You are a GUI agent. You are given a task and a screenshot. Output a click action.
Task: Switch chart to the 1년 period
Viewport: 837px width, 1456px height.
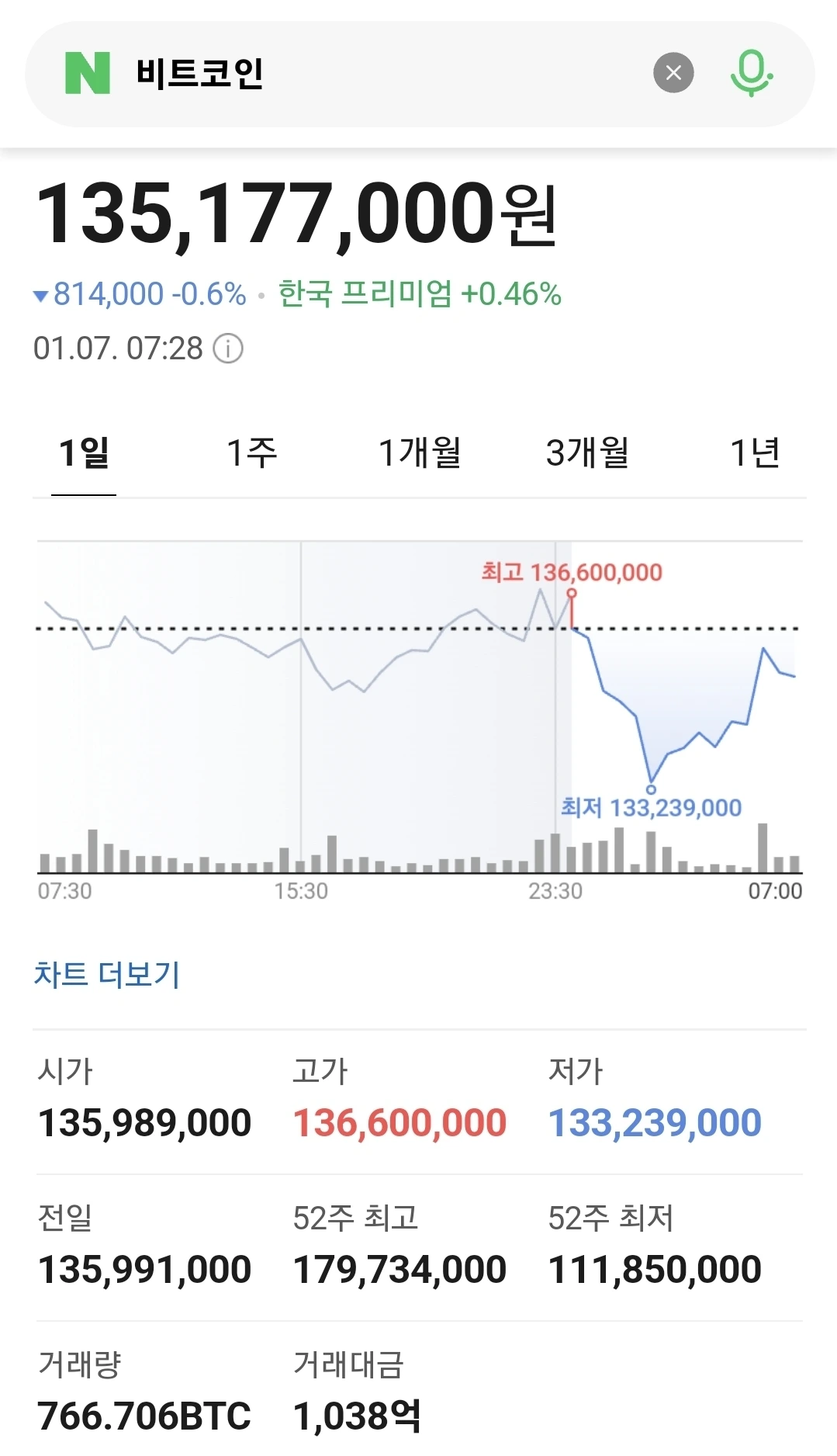pos(755,453)
